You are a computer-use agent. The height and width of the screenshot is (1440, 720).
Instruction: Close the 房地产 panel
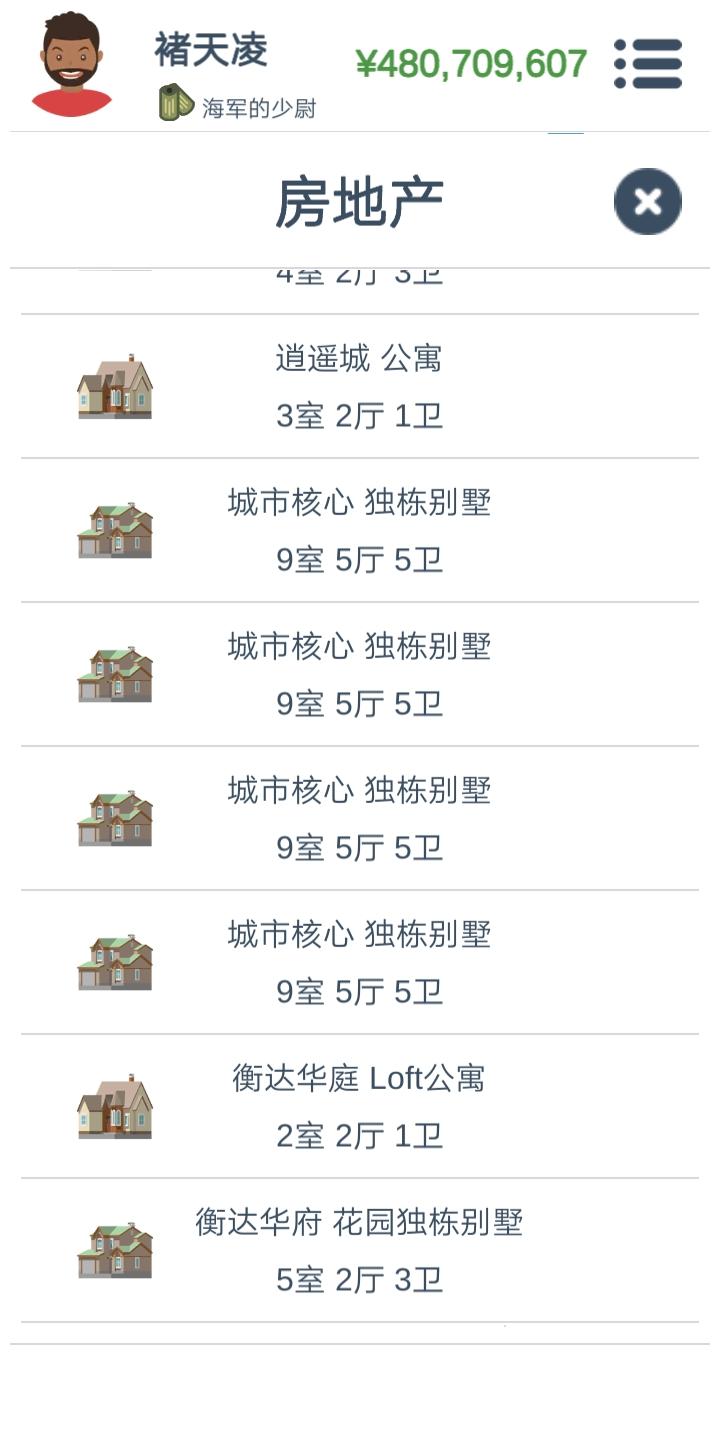pos(647,202)
